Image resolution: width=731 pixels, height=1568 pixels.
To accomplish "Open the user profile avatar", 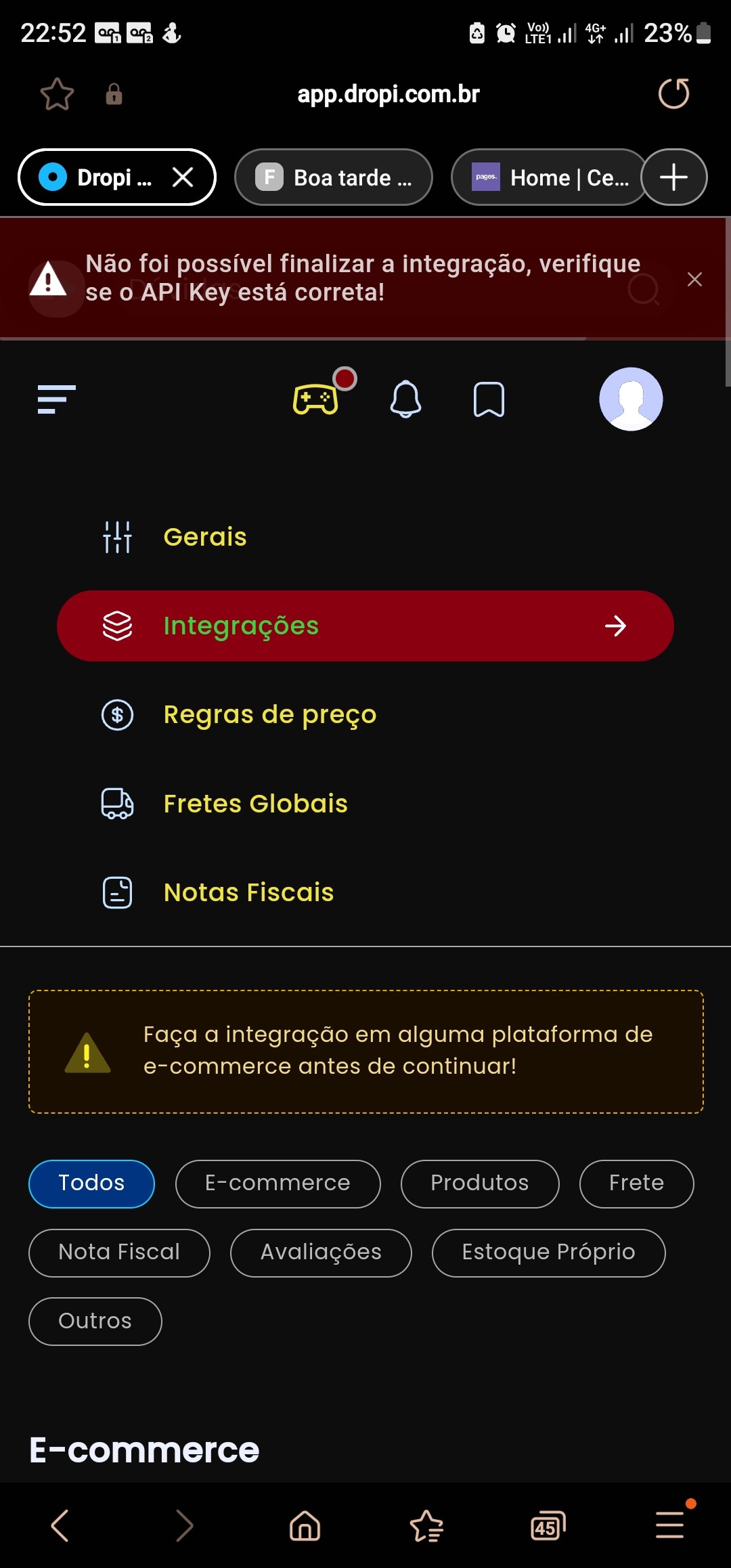I will click(631, 399).
